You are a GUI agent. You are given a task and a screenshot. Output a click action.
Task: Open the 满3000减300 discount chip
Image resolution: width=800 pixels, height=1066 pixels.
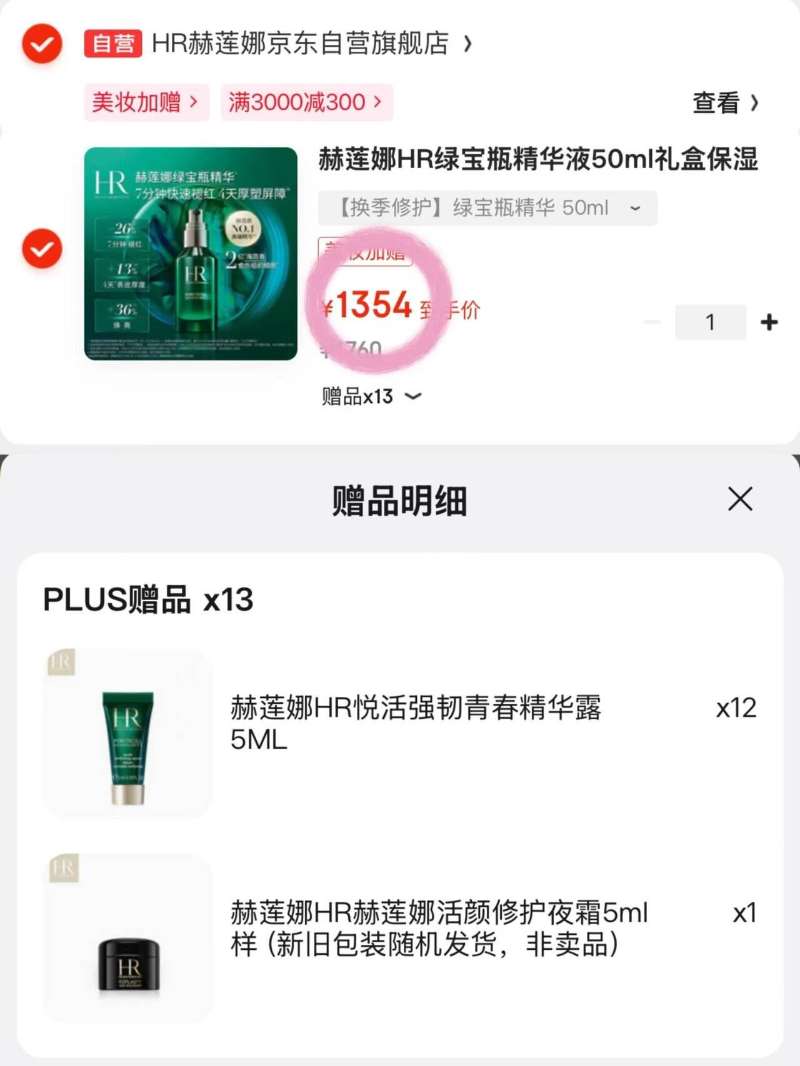[306, 102]
